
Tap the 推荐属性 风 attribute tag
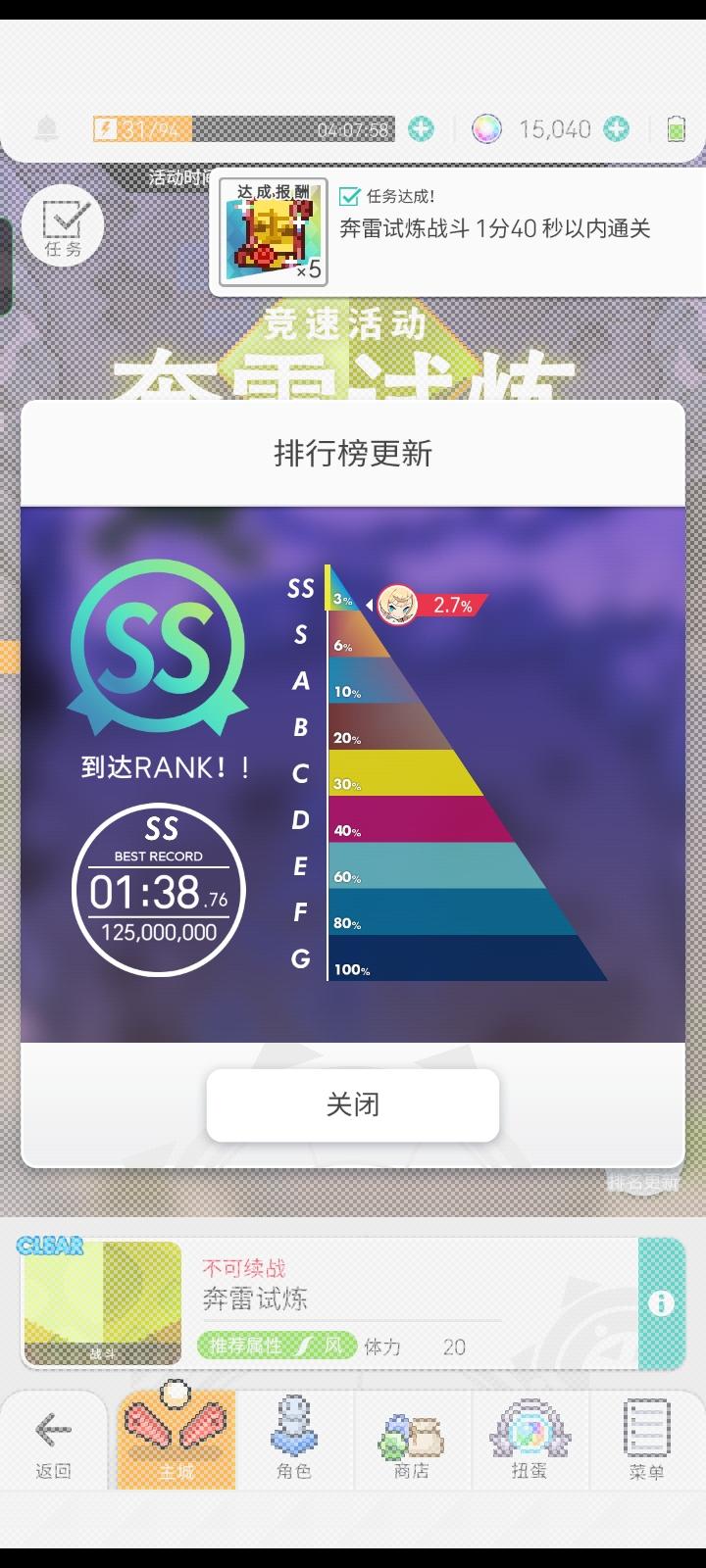[x=277, y=1347]
